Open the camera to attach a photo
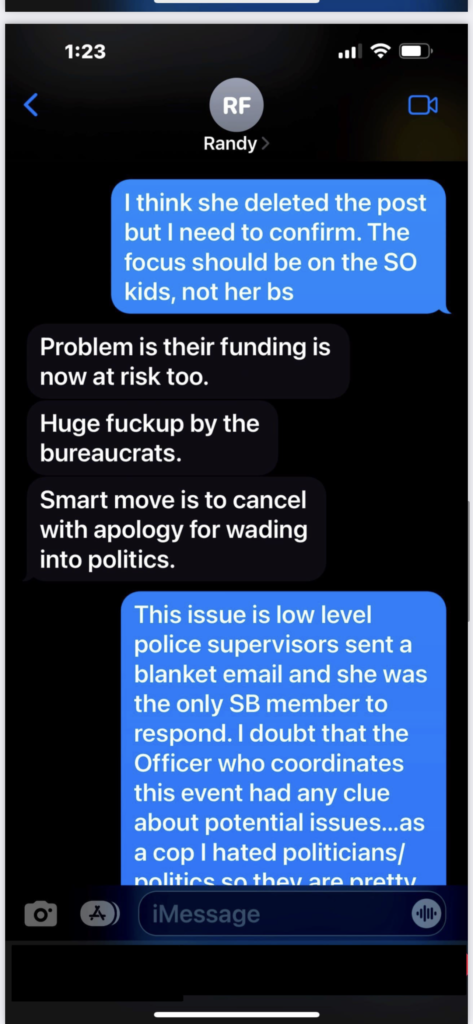The width and height of the screenshot is (473, 1024). [41, 914]
